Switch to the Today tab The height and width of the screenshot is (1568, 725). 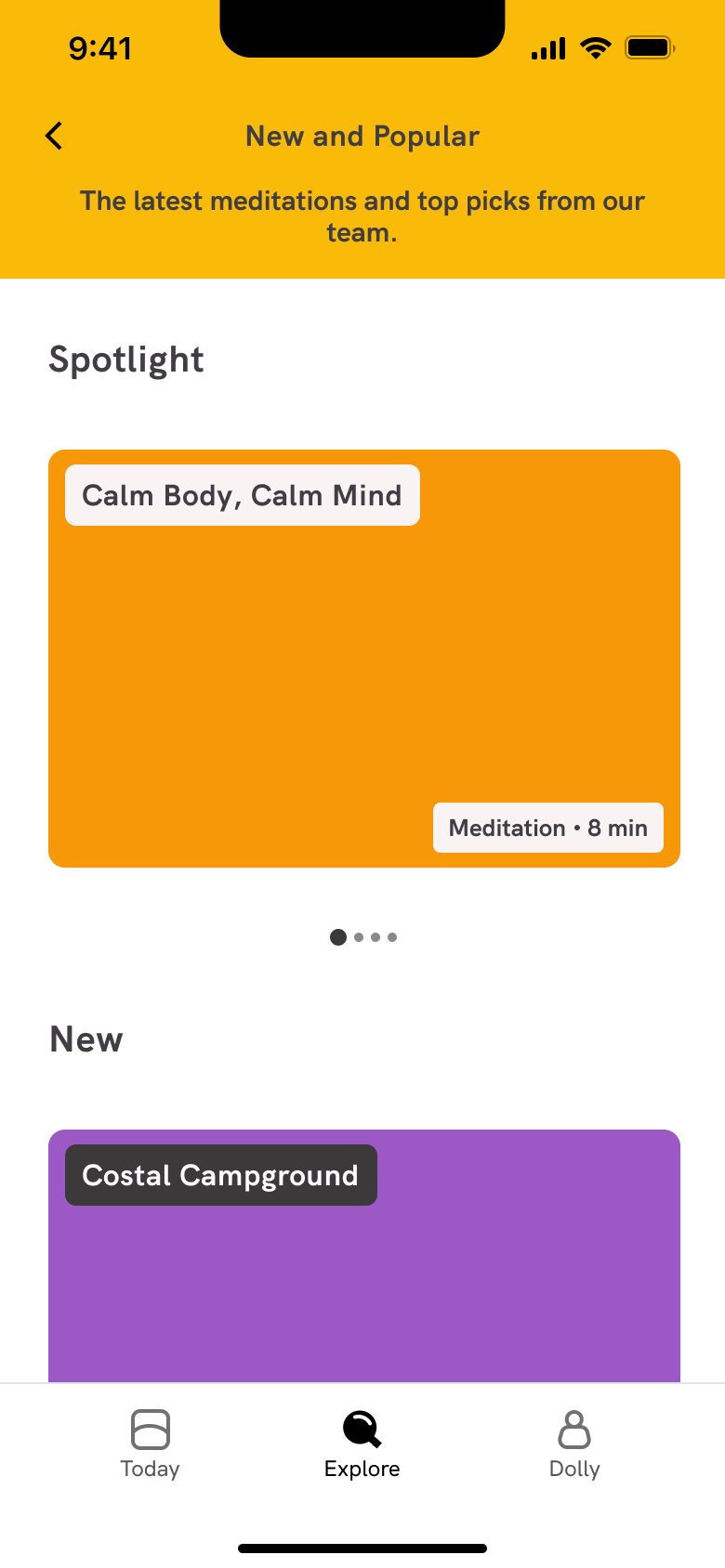tap(150, 1444)
